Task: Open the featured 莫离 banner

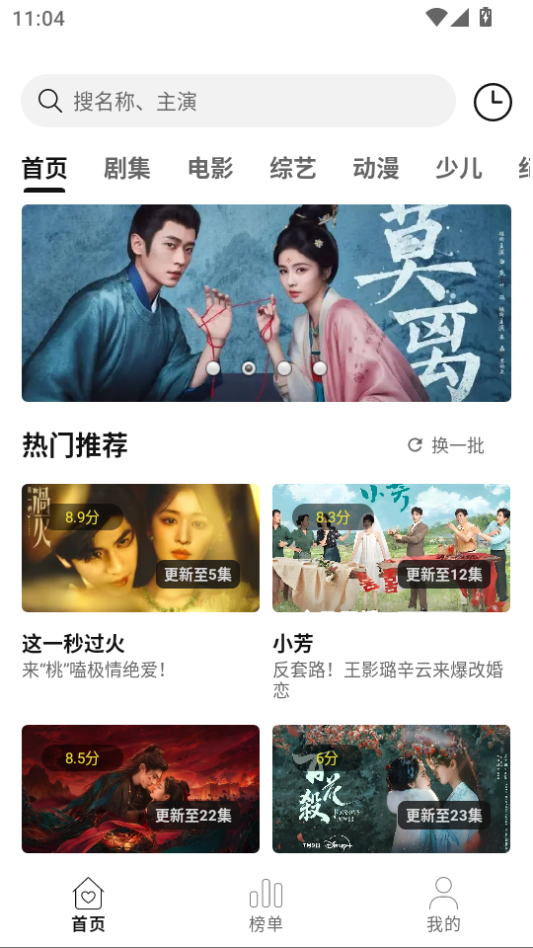Action: tap(266, 303)
